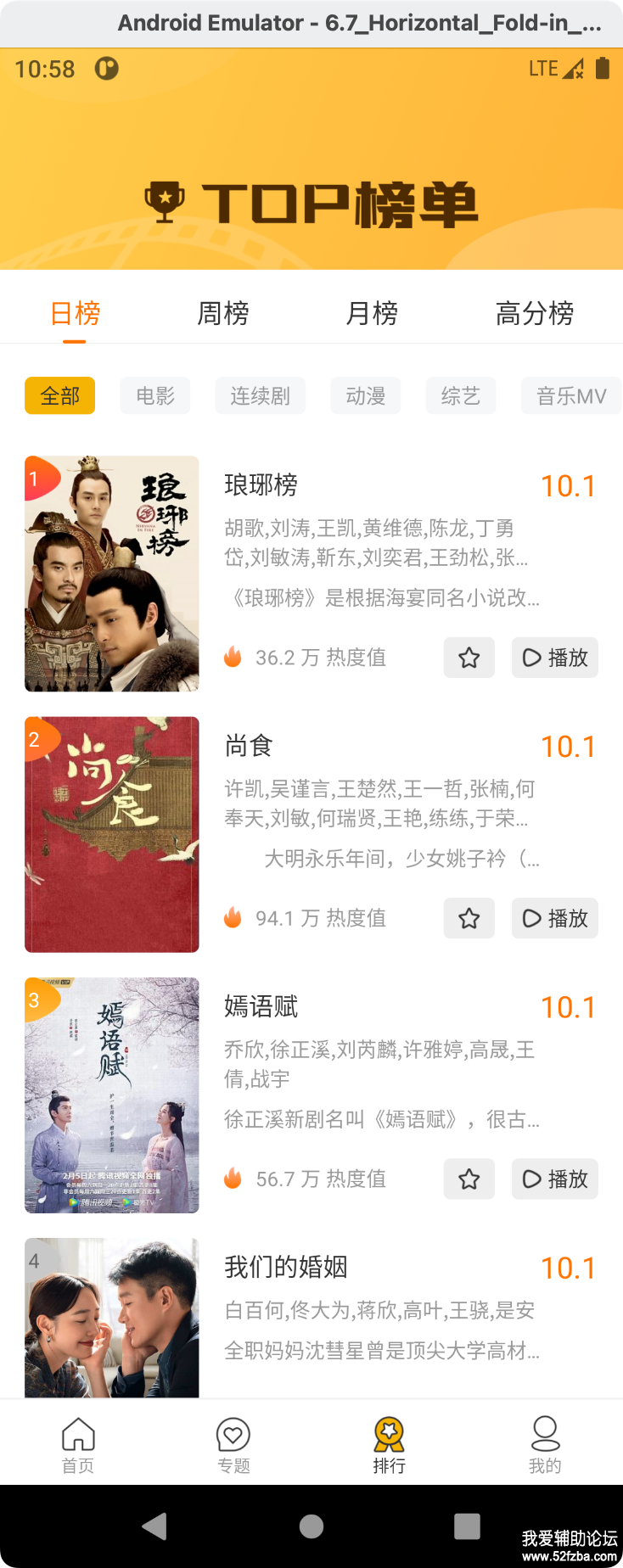The image size is (623, 1568).
Task: Filter the list by 连续剧
Action: coord(260,395)
